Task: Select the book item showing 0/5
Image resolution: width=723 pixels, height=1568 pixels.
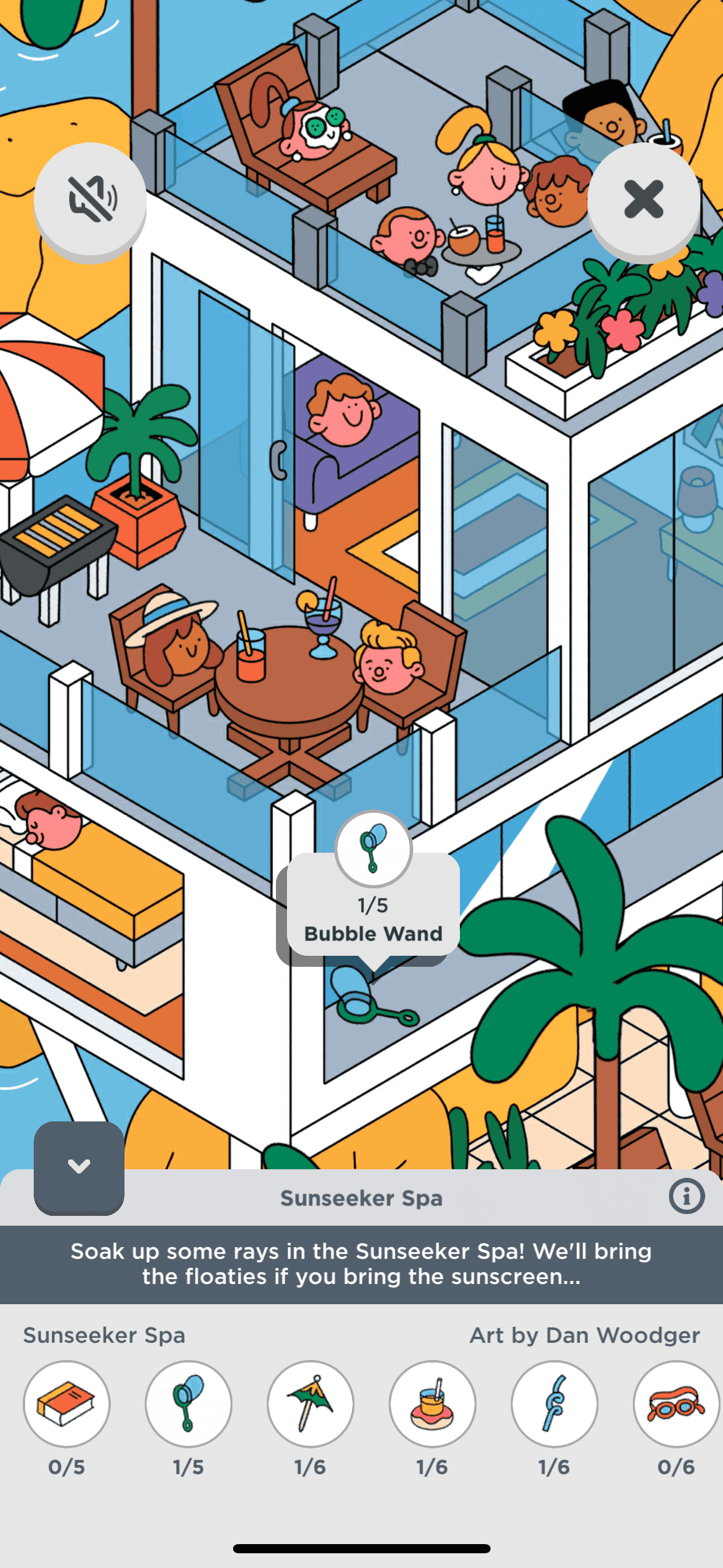Action: [x=67, y=1404]
